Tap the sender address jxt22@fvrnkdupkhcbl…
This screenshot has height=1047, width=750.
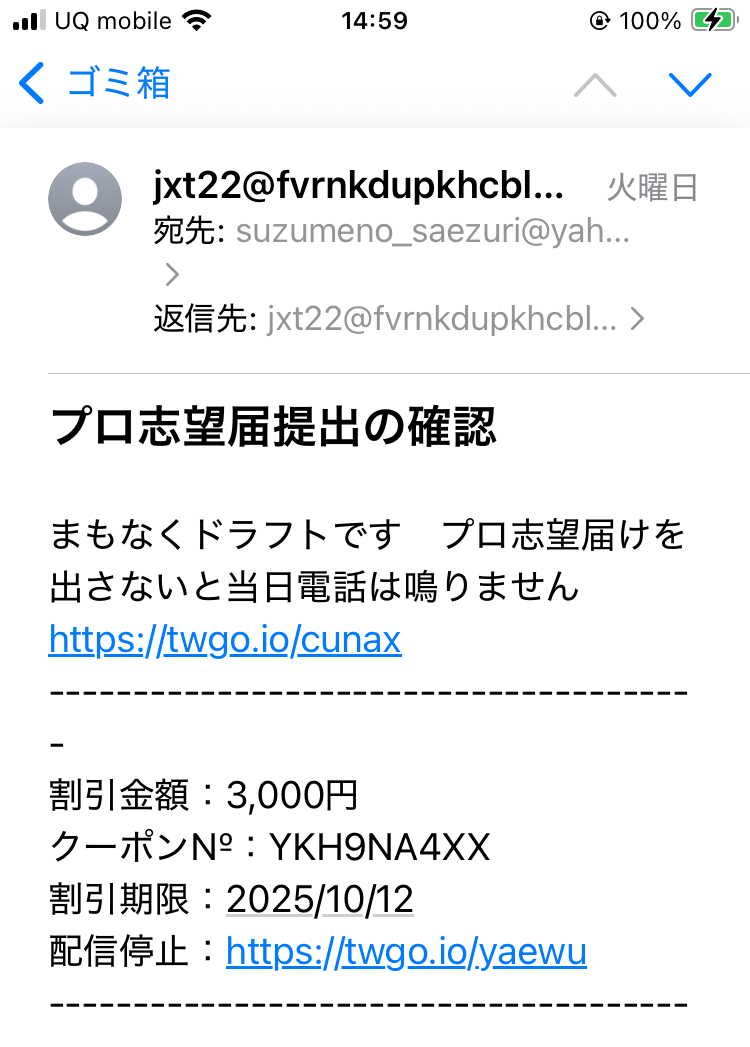coord(358,186)
